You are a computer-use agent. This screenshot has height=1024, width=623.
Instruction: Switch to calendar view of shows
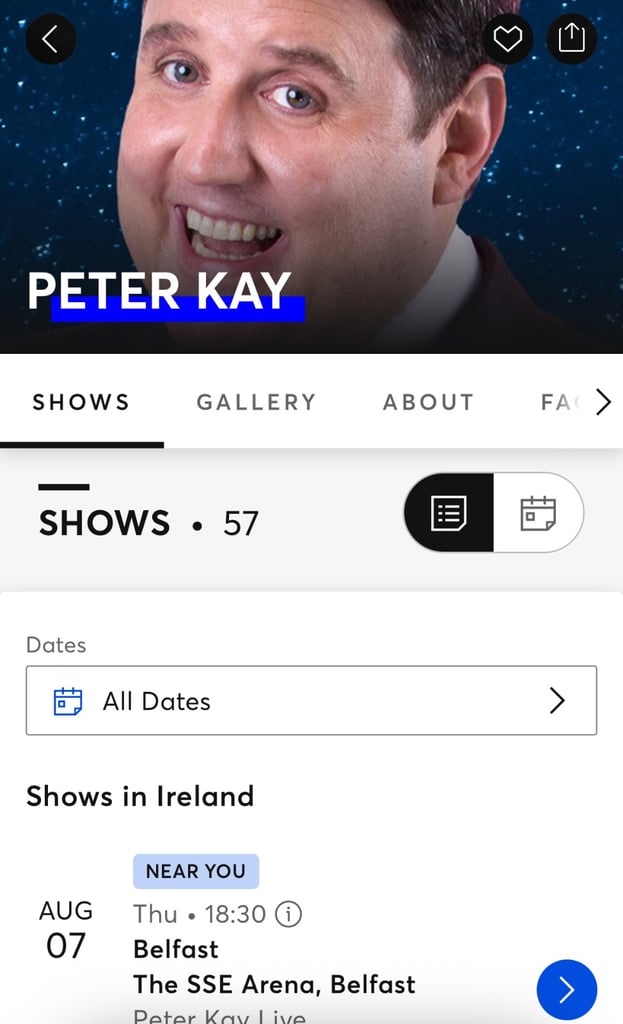coord(538,513)
